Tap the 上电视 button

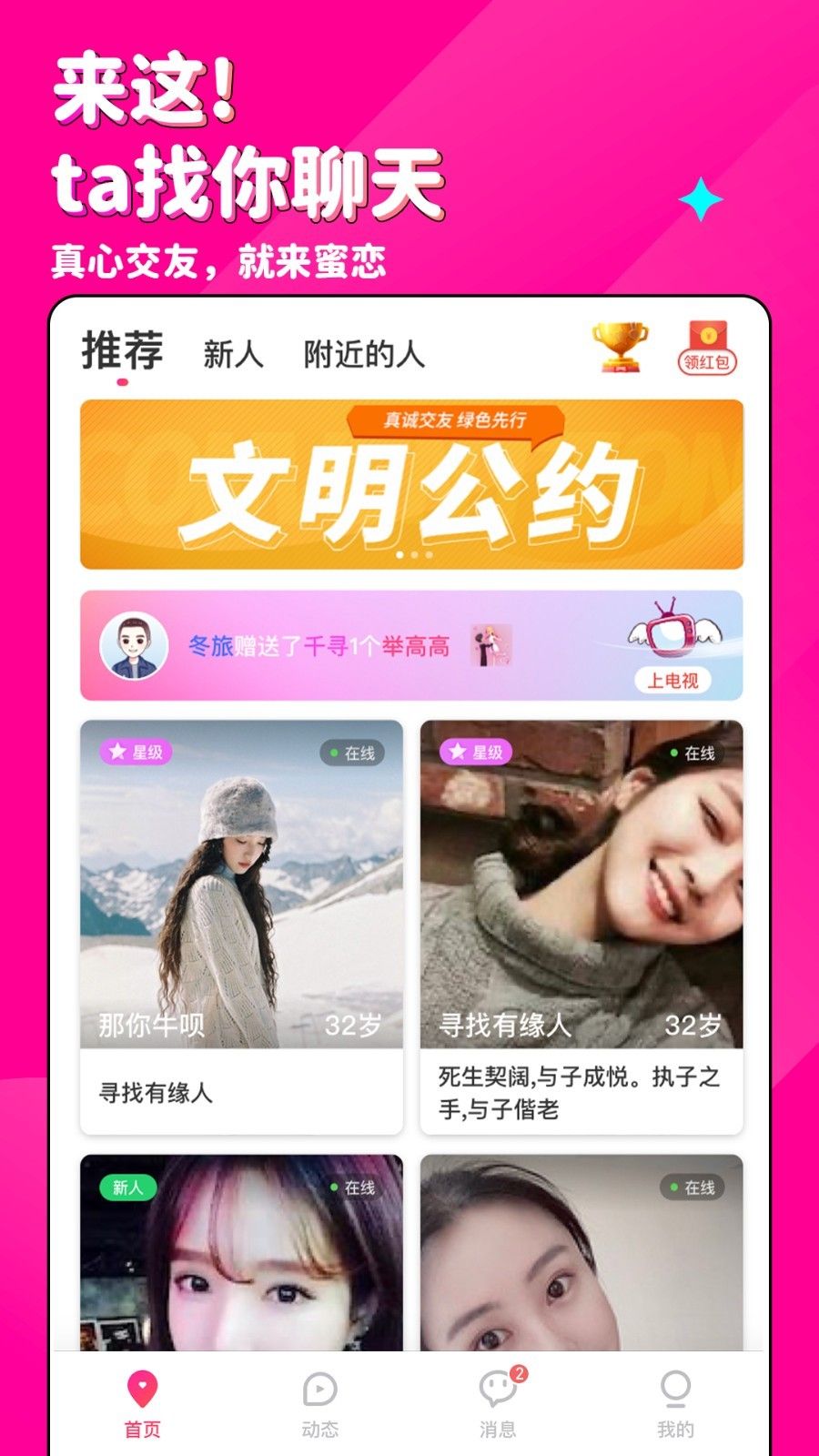coord(673,681)
